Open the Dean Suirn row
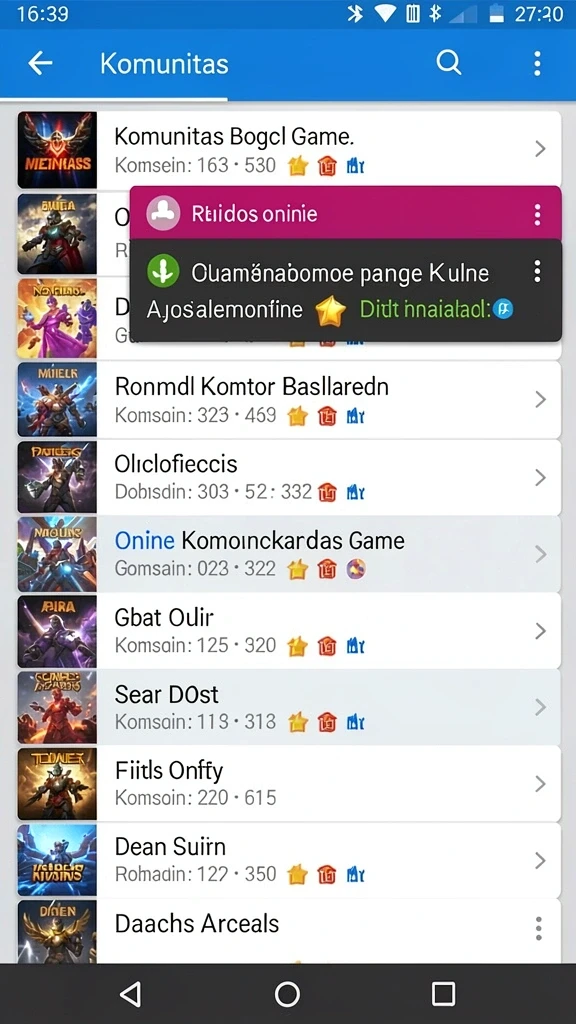Viewport: 576px width, 1024px height. 289,860
